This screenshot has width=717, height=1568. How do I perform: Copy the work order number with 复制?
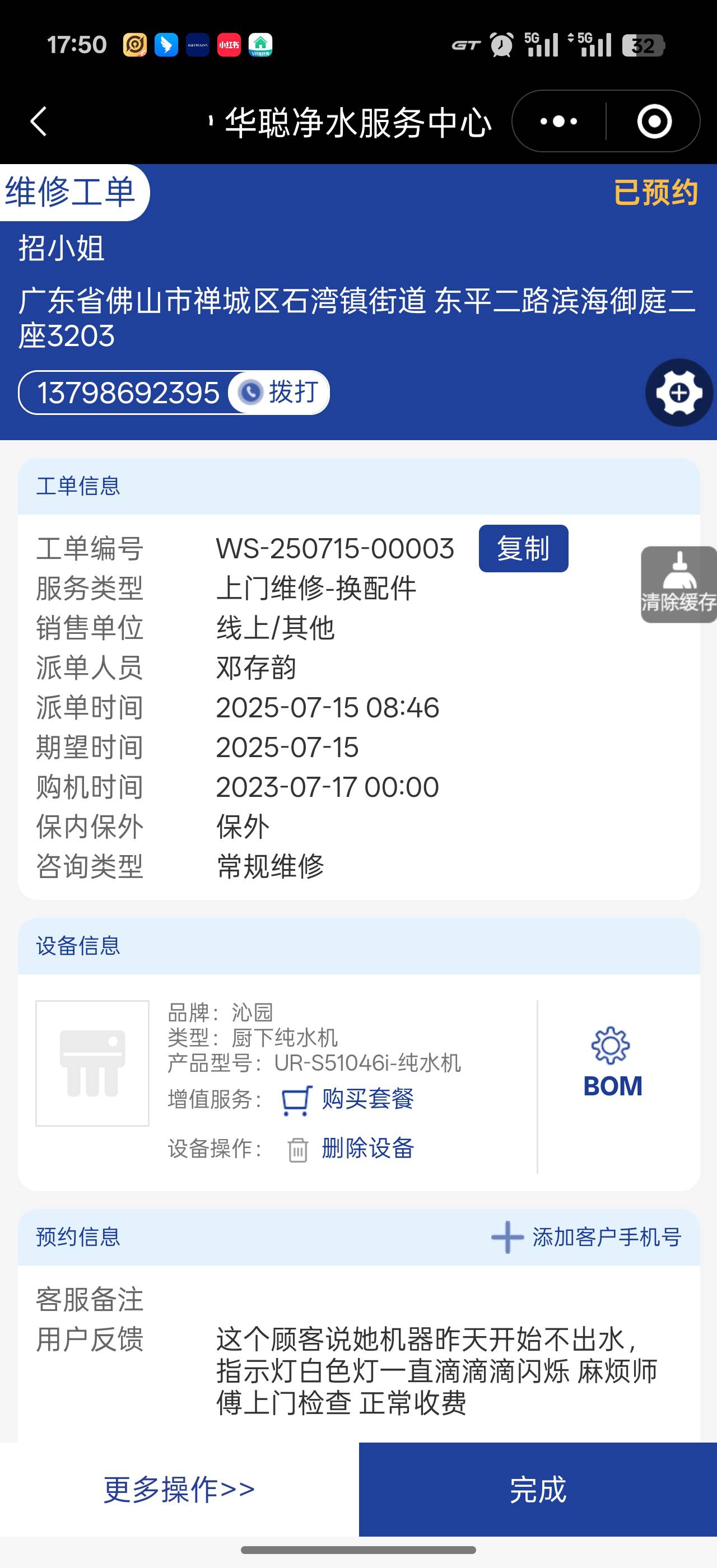pyautogui.click(x=523, y=548)
